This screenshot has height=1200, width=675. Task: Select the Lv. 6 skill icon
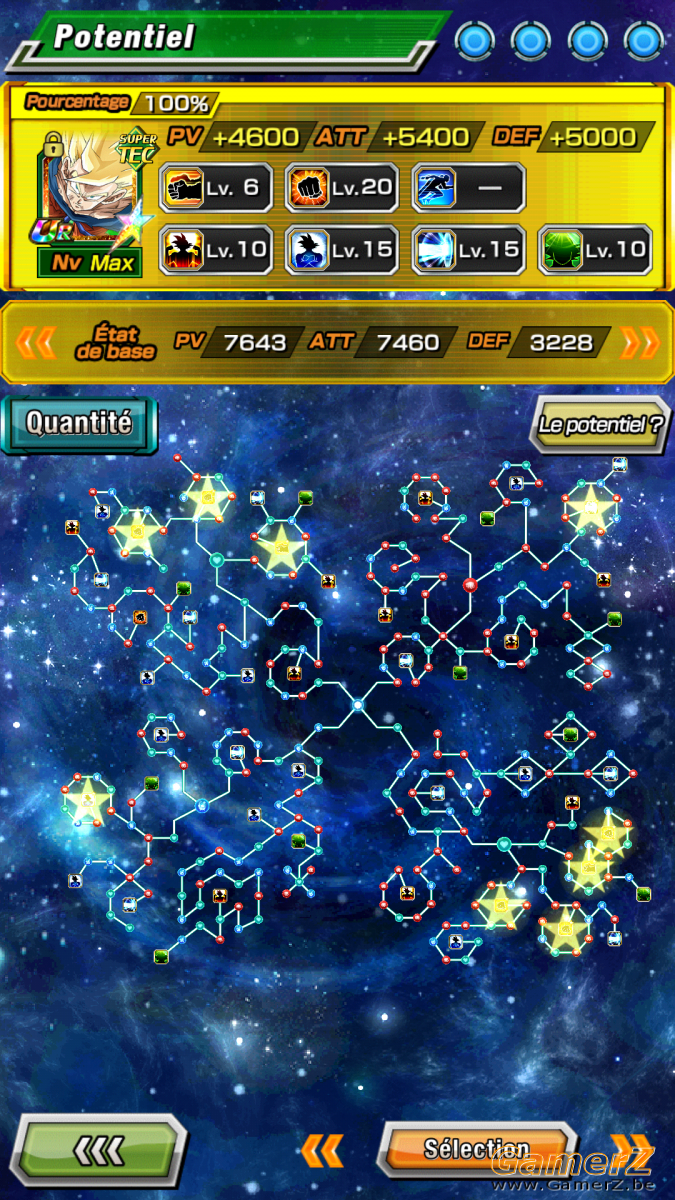point(215,188)
